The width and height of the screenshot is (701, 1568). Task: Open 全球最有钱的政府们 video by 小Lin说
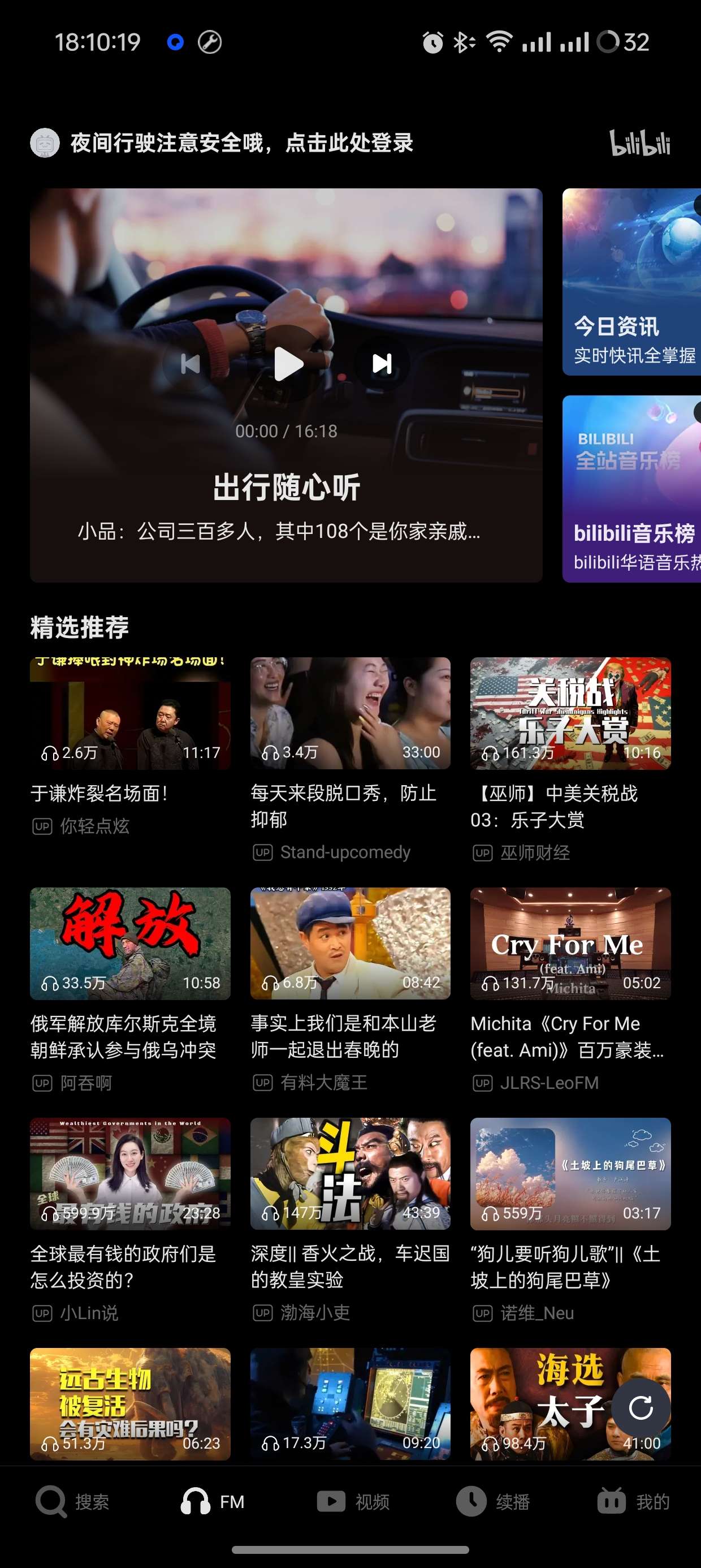[130, 1174]
